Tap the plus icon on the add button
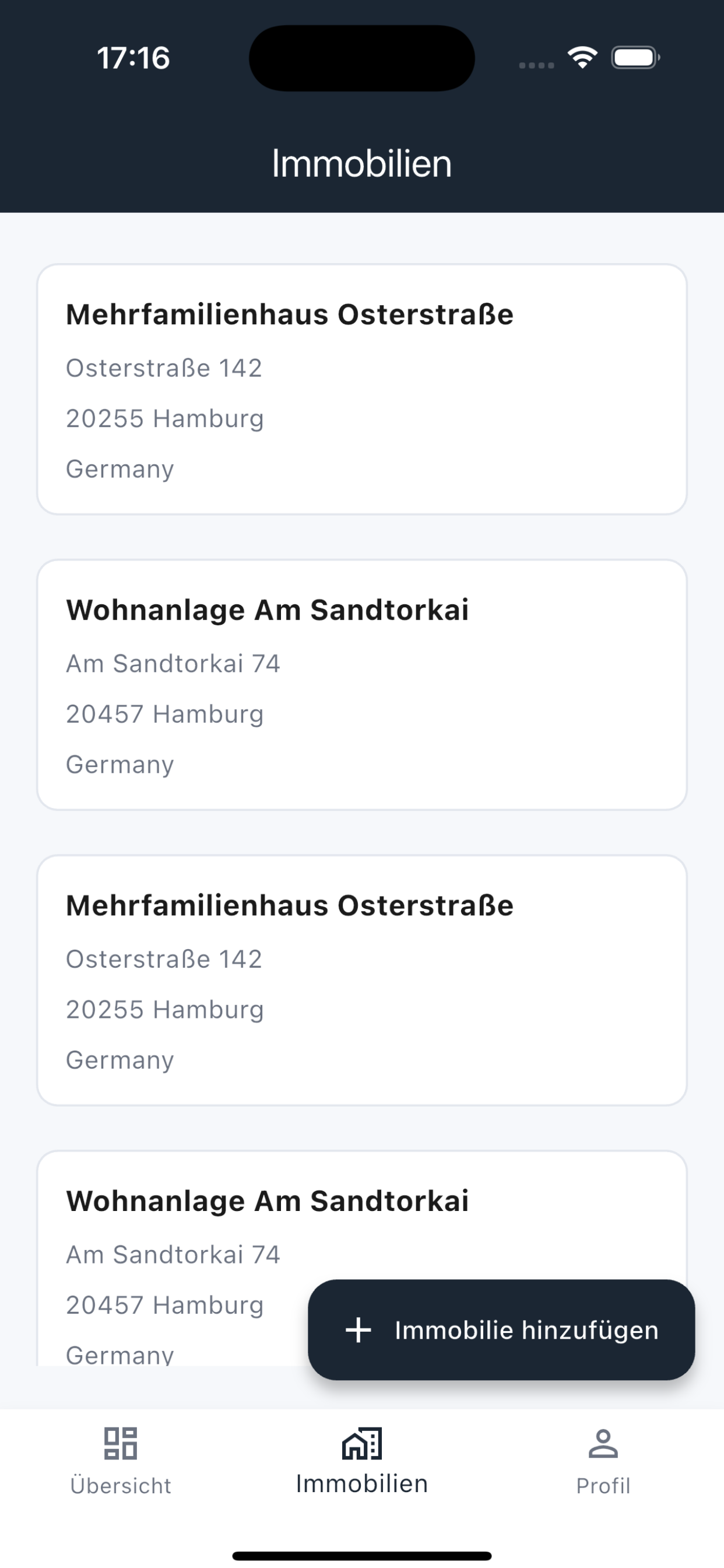The height and width of the screenshot is (1568, 724). point(359,1331)
